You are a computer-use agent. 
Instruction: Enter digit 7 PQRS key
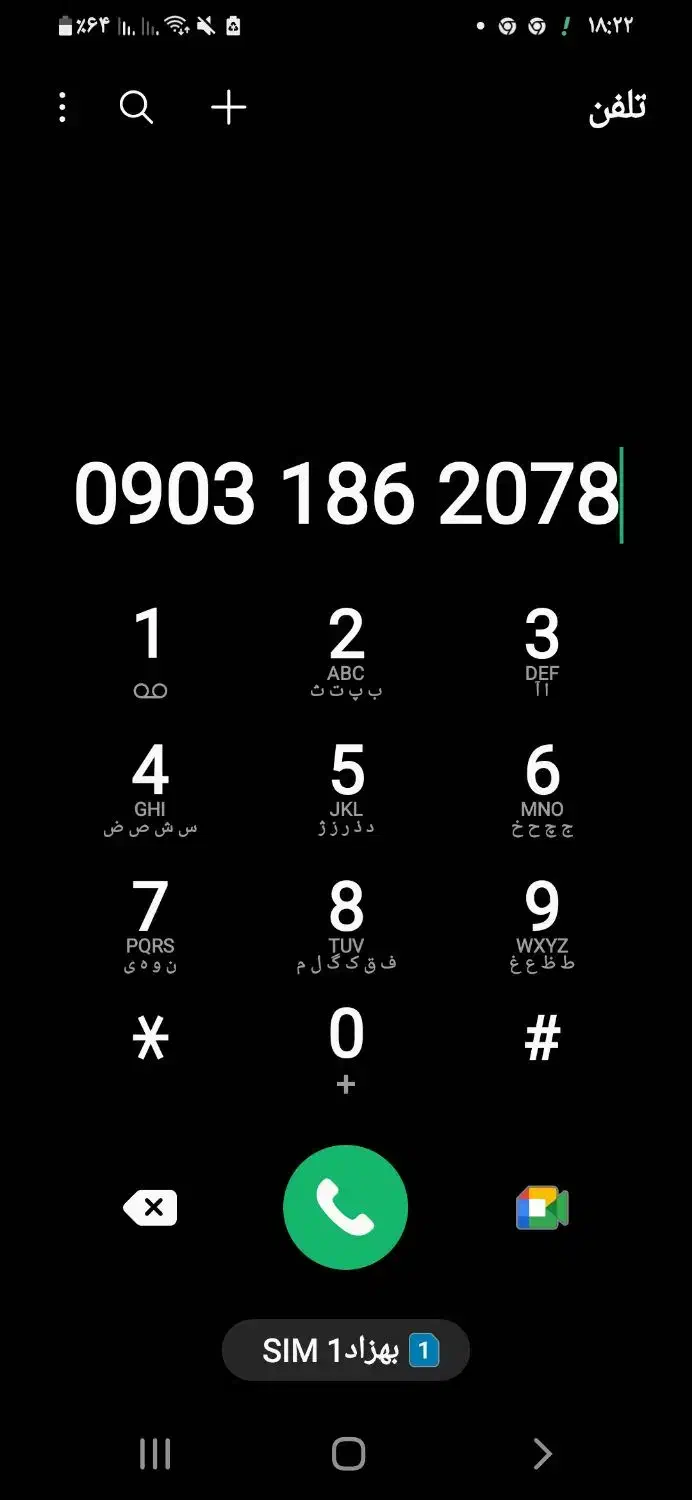150,924
